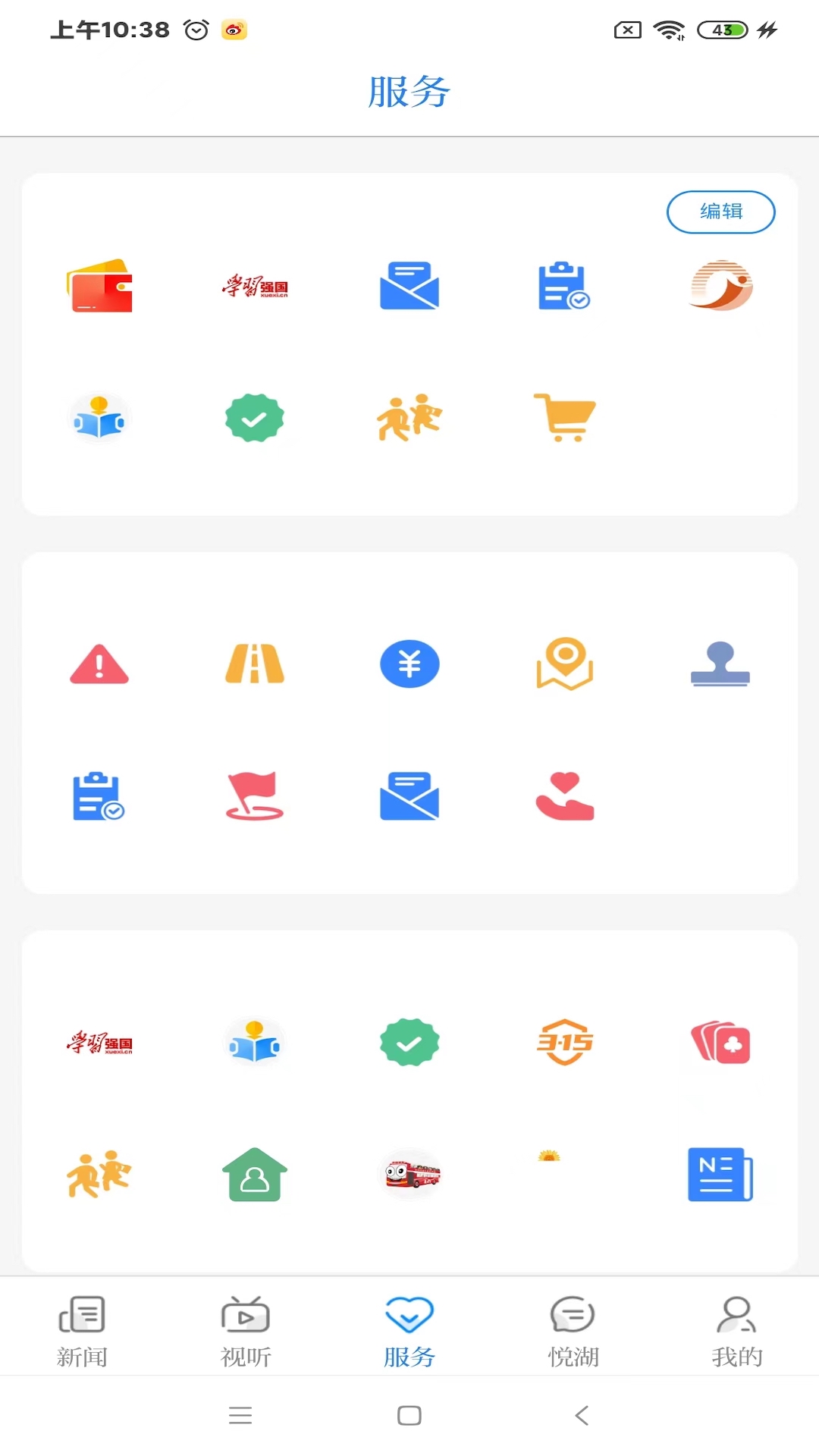Image resolution: width=819 pixels, height=1456 pixels.
Task: Tap the system back button
Action: click(x=582, y=1415)
